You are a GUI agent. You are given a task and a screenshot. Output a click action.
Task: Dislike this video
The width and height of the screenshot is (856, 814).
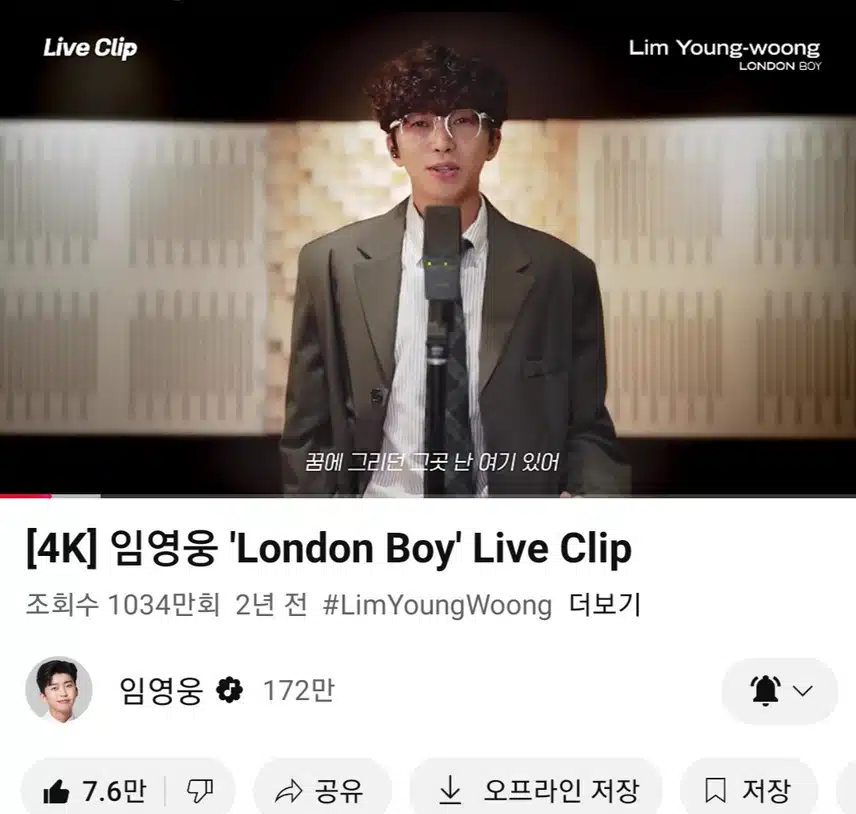(x=200, y=792)
